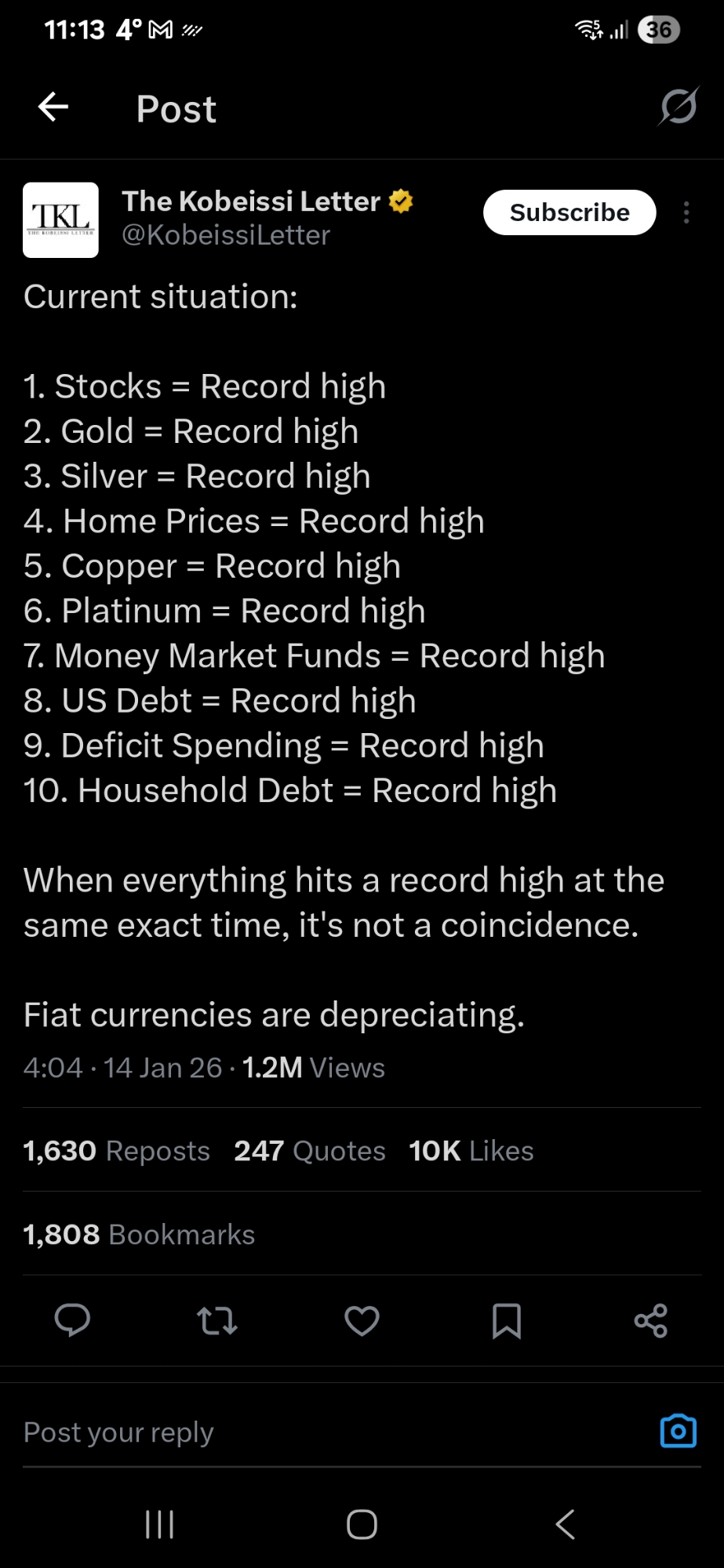Go back from the Post screen
The image size is (724, 1568).
pyautogui.click(x=53, y=107)
